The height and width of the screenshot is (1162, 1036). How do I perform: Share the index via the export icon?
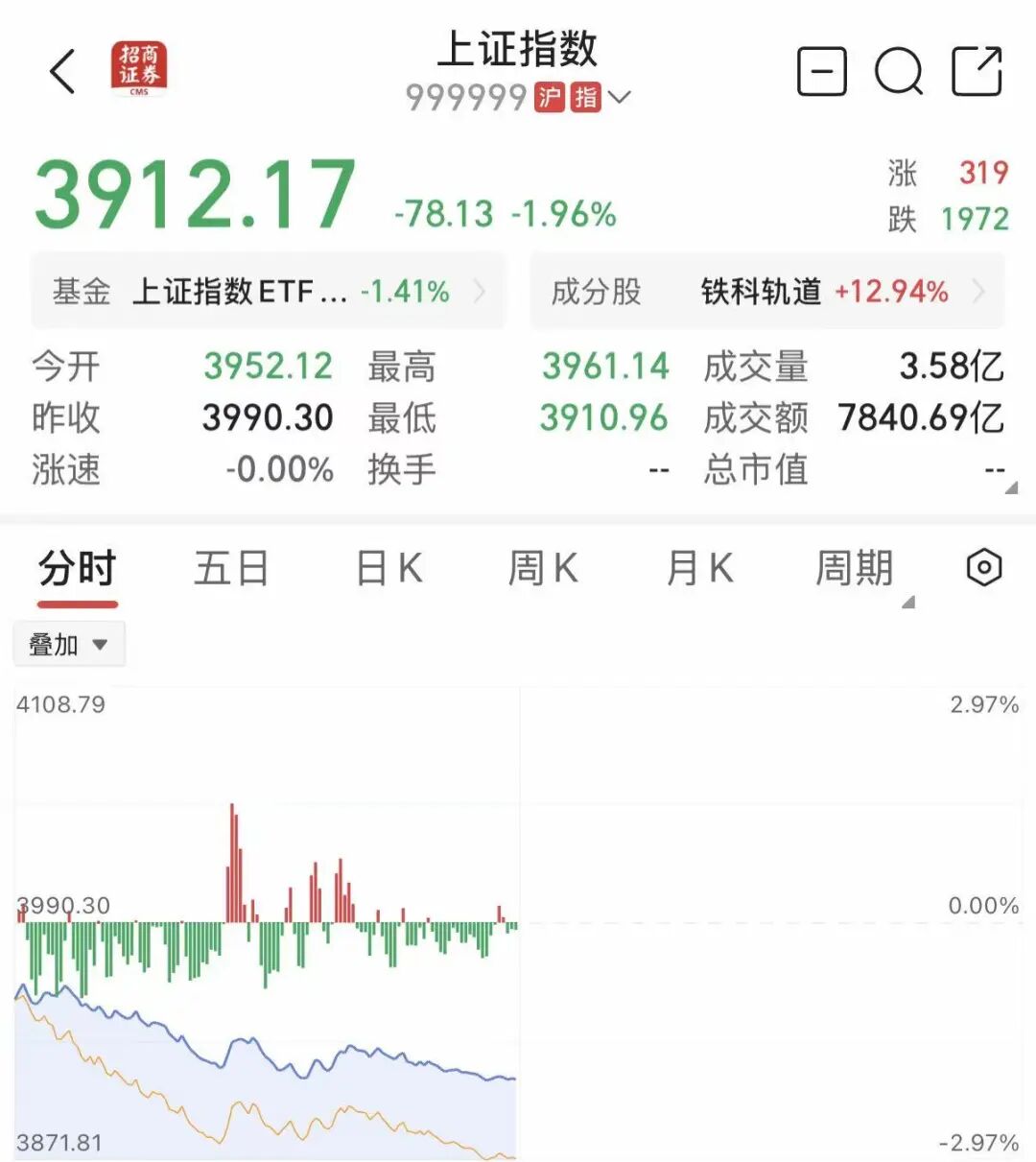977,71
